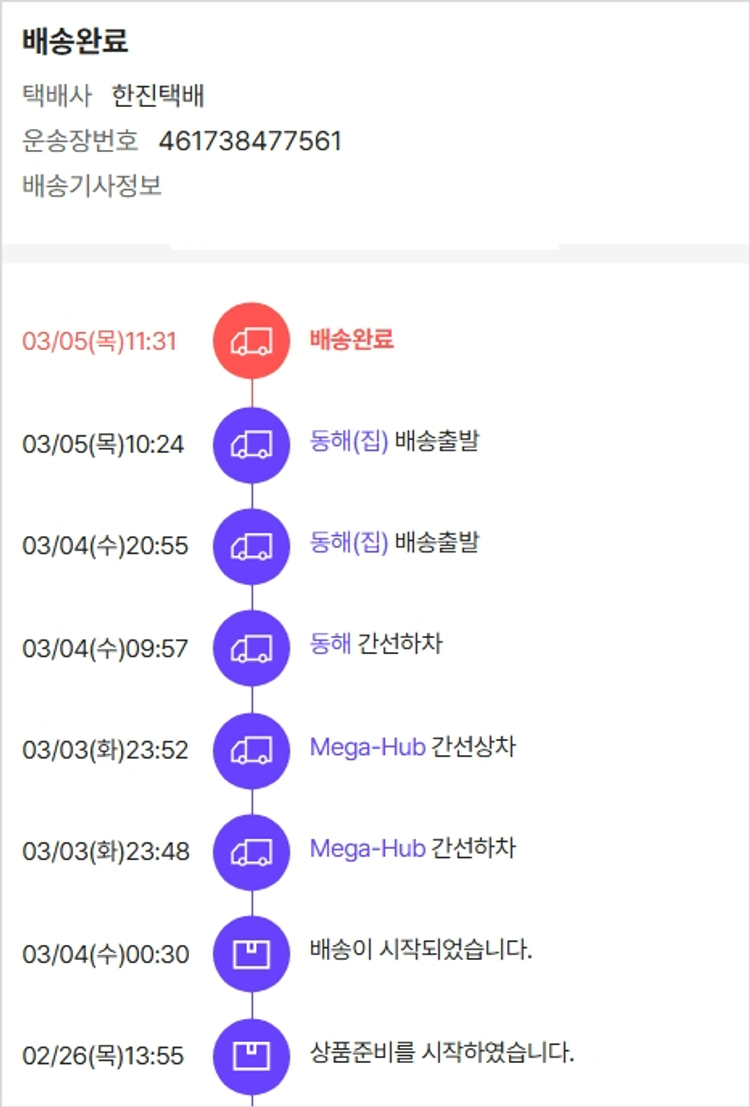Tap the 동해 link beside 간선하차
The width and height of the screenshot is (750, 1107).
tap(330, 645)
